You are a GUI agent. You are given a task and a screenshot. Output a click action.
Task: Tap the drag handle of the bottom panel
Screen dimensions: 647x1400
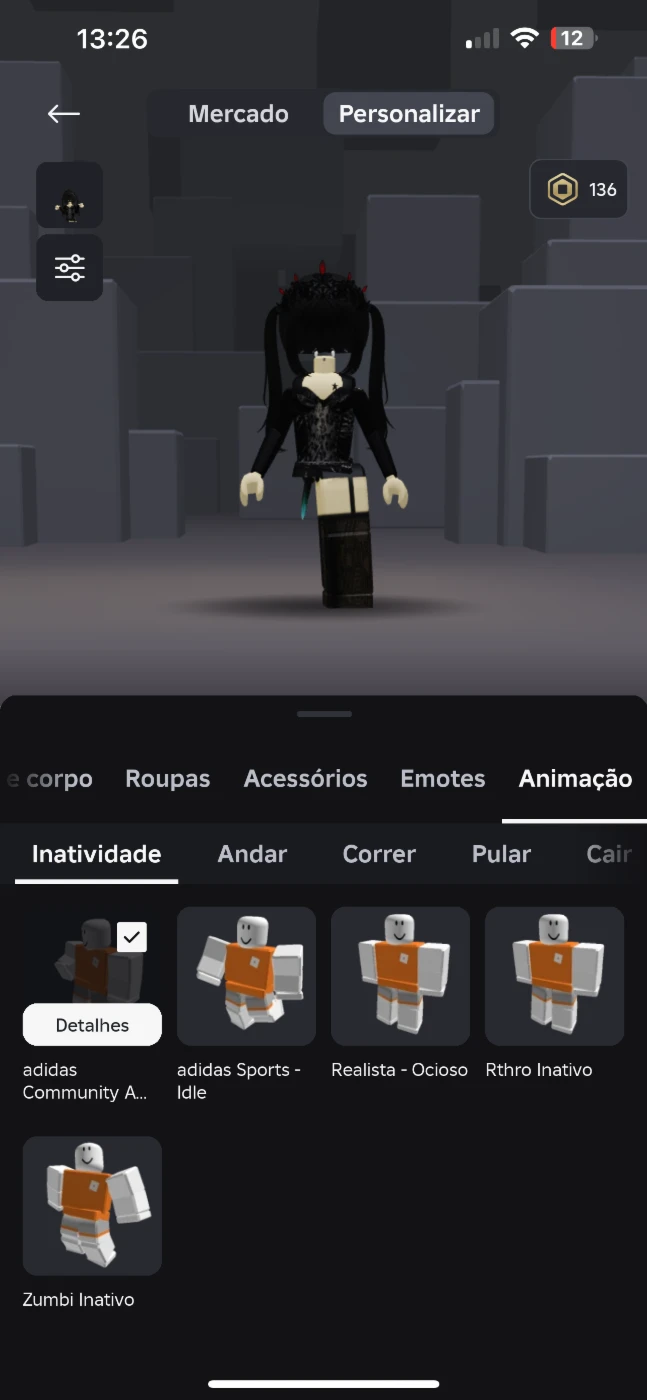(x=324, y=714)
